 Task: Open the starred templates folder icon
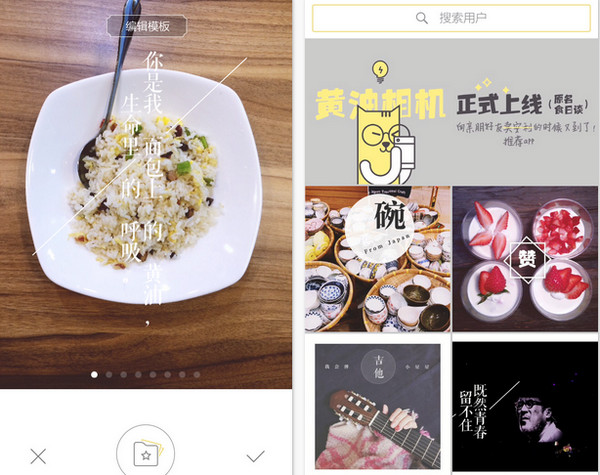click(x=147, y=455)
